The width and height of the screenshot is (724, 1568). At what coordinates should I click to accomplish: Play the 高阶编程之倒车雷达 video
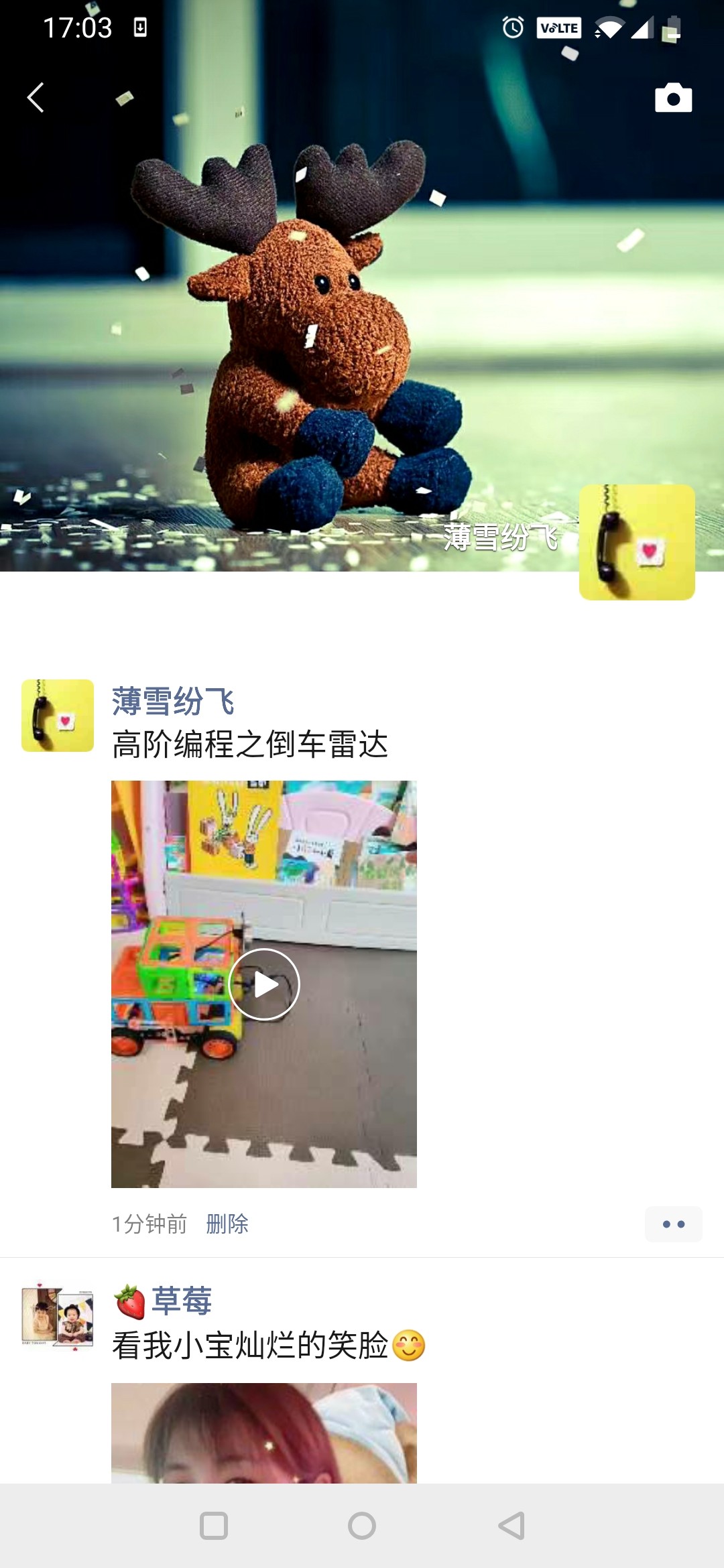264,984
